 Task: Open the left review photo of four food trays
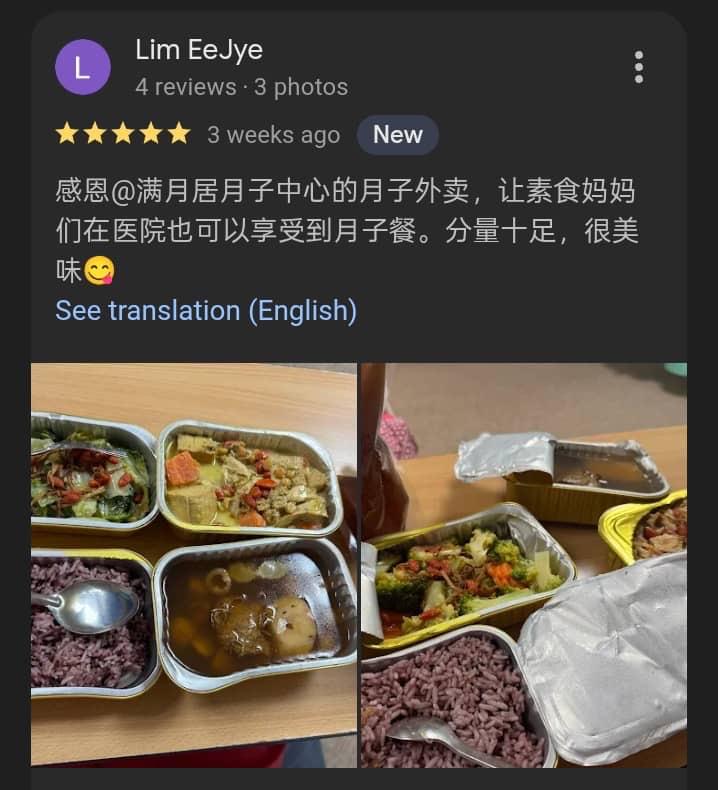194,565
